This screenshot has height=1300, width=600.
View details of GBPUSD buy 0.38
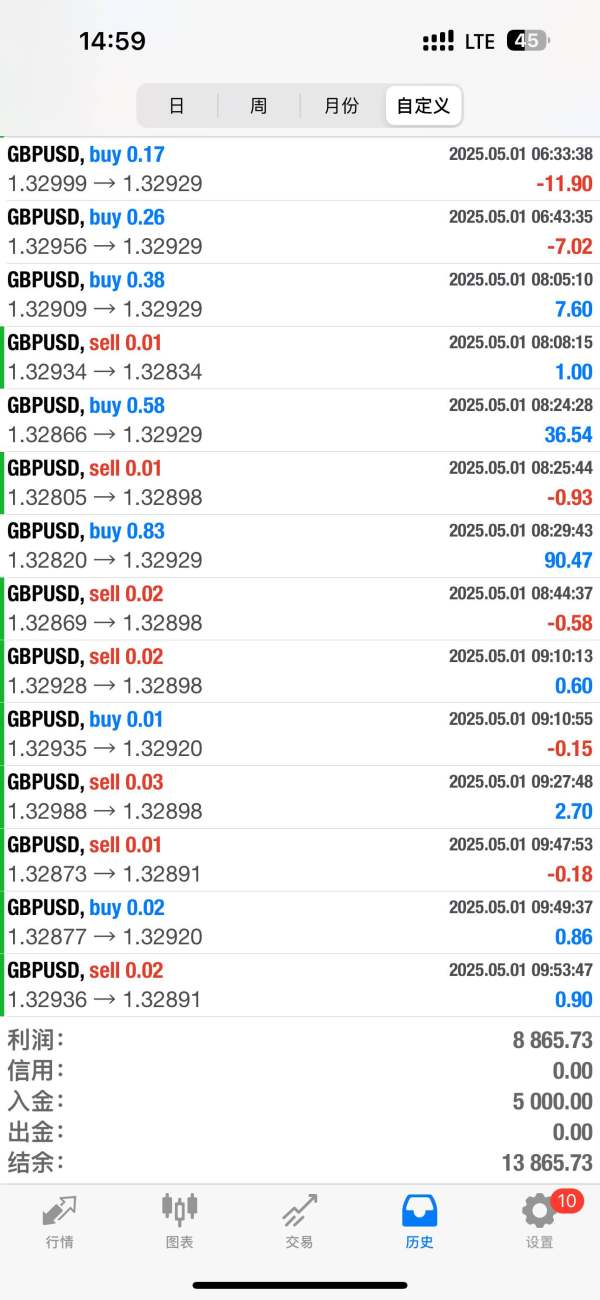300,295
